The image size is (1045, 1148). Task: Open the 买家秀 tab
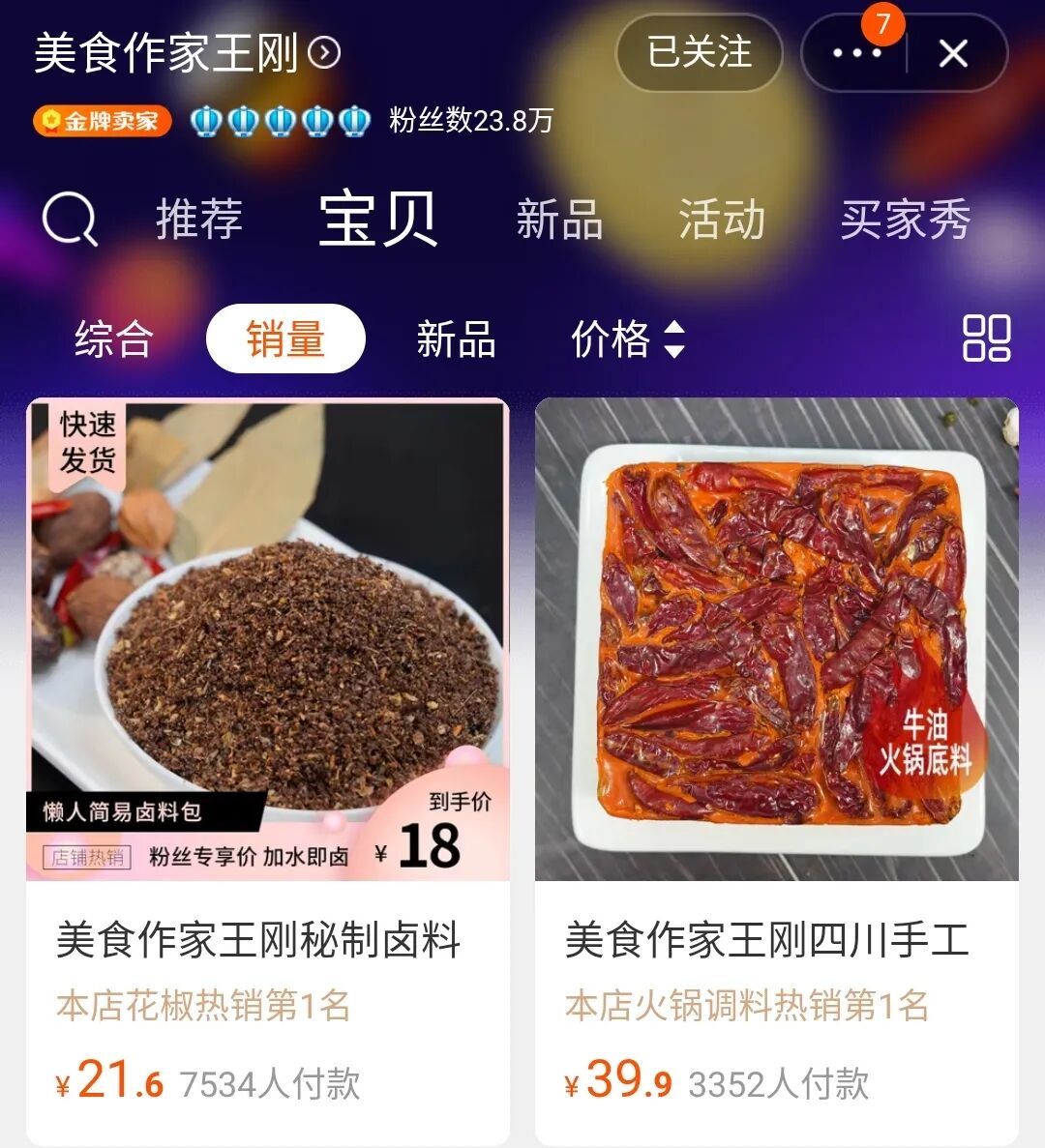(x=906, y=219)
